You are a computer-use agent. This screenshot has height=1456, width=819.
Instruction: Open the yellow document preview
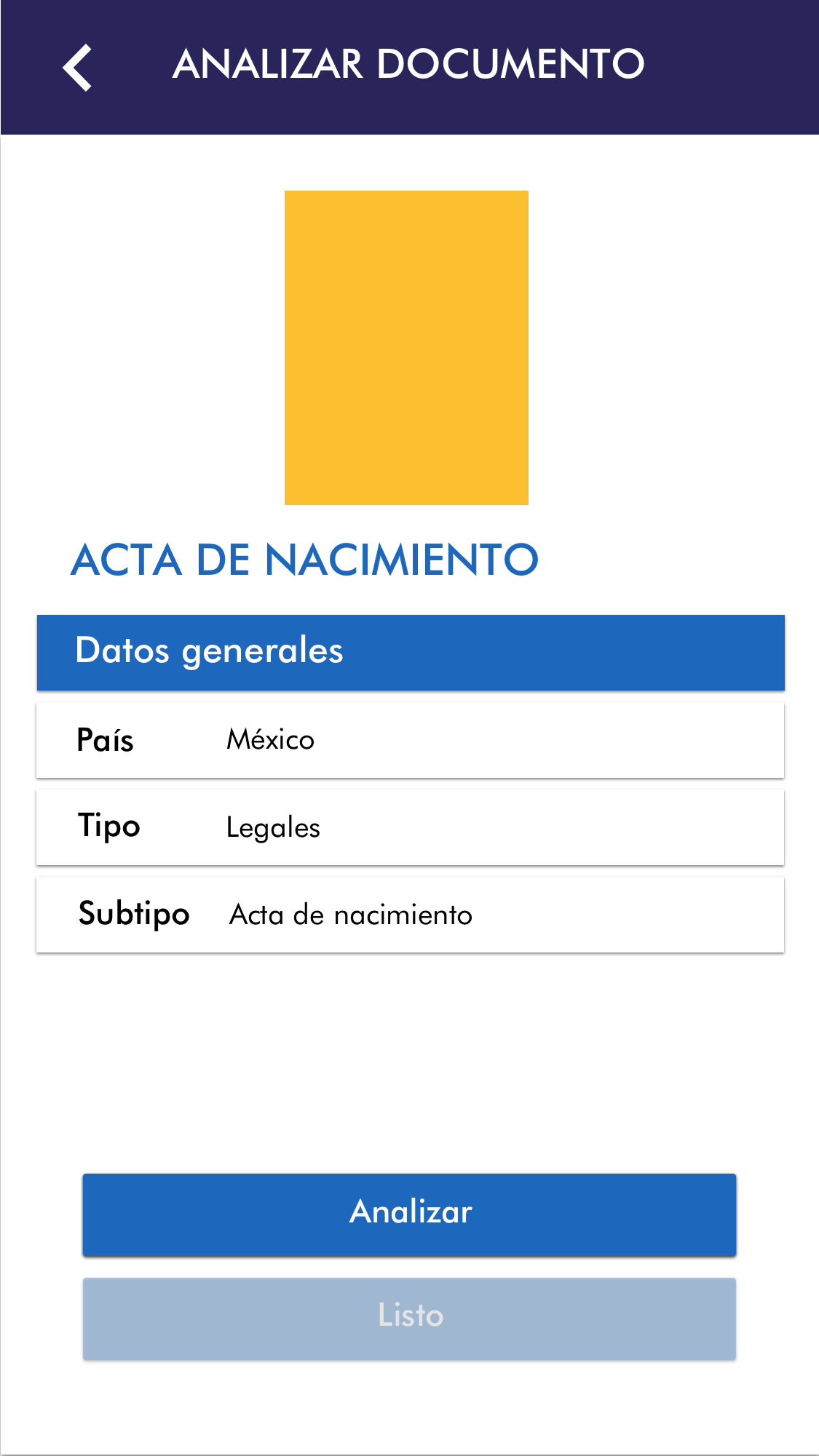tap(406, 347)
